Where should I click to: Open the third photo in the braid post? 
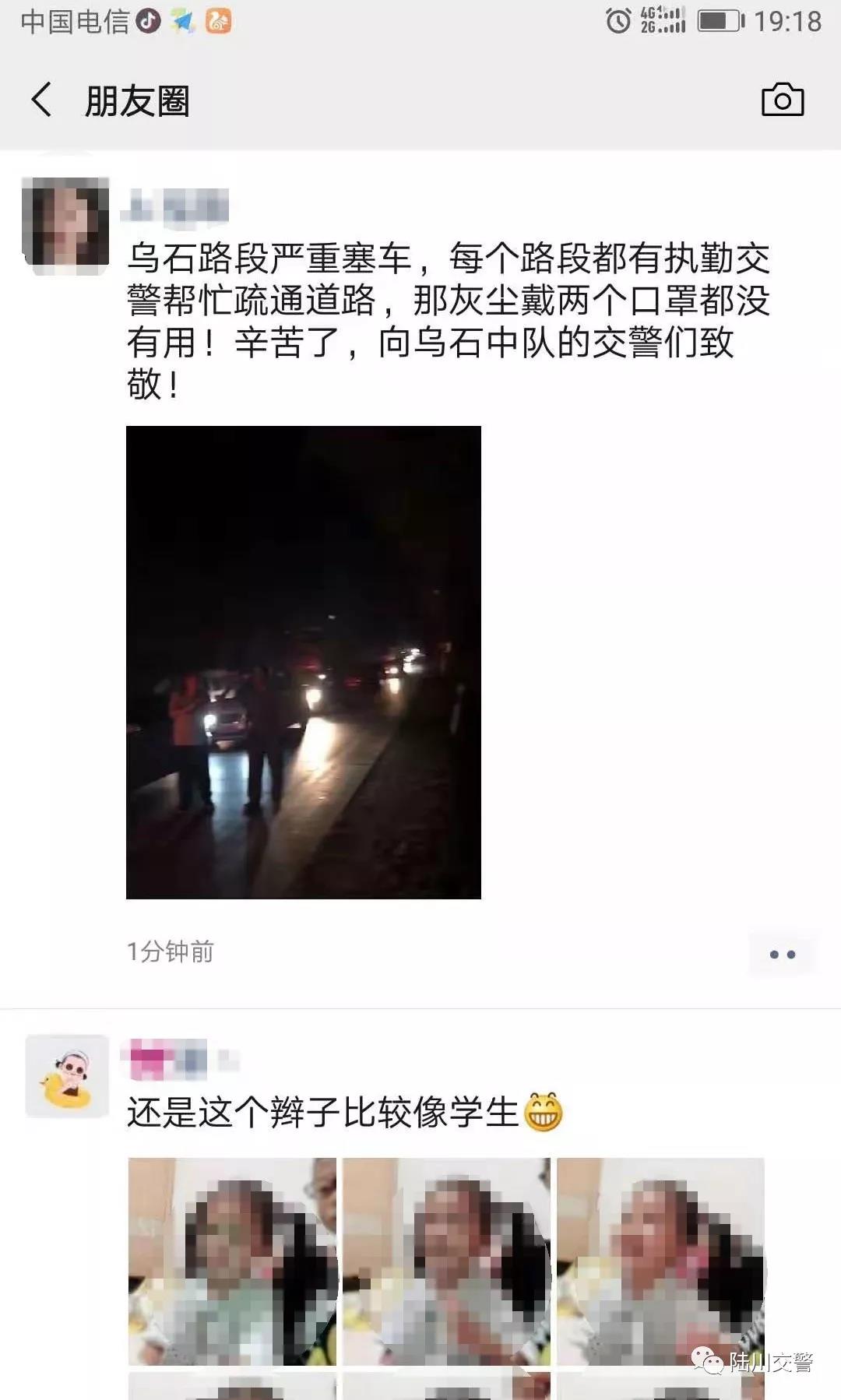(660, 1261)
